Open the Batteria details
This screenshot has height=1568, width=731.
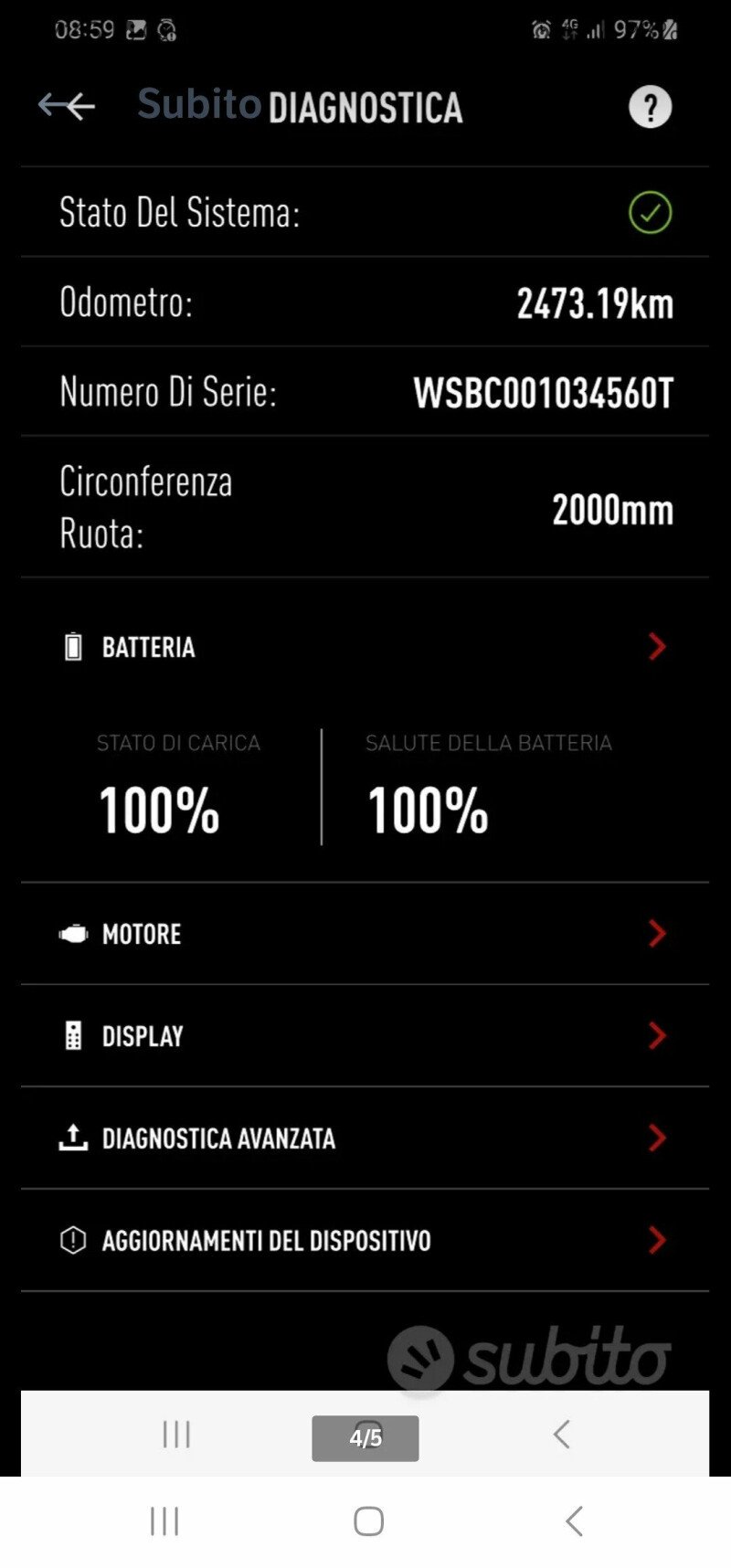click(365, 647)
